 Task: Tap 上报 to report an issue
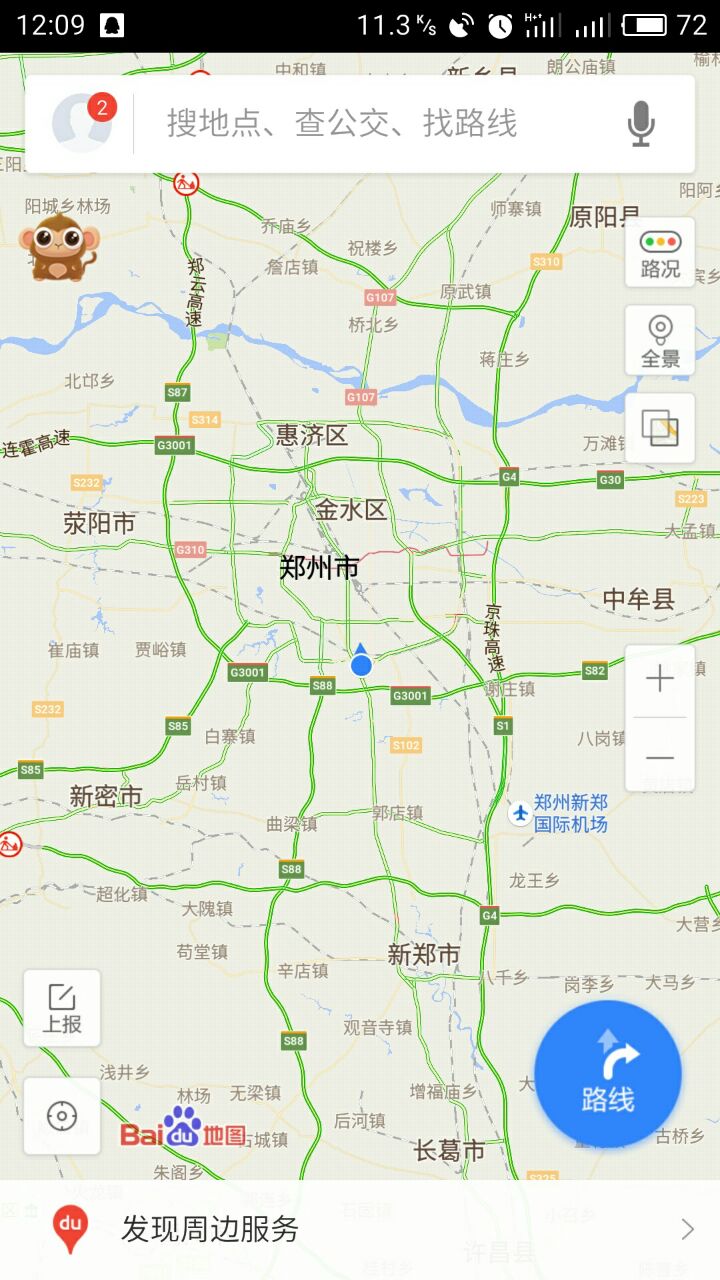point(62,1008)
